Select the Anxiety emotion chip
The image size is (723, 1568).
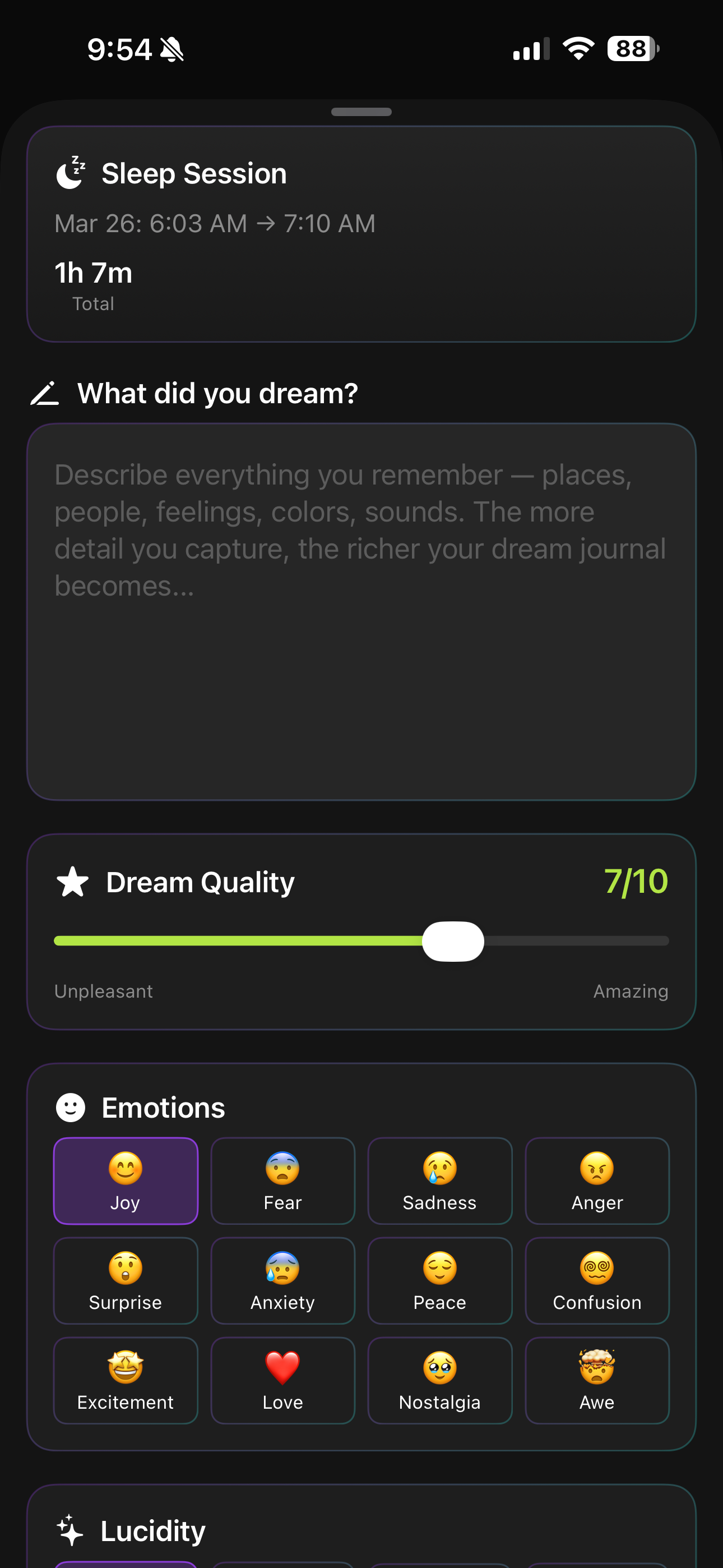(283, 1281)
